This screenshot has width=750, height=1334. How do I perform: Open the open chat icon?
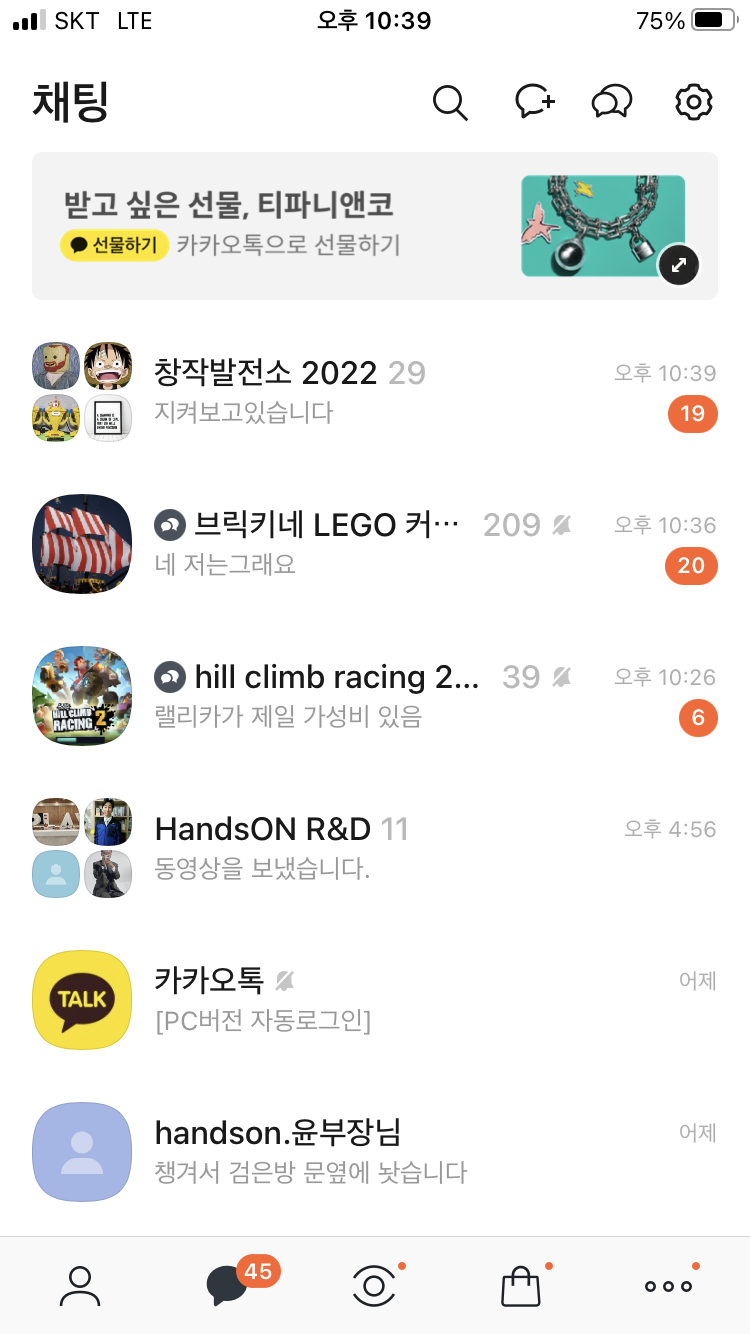[x=612, y=102]
